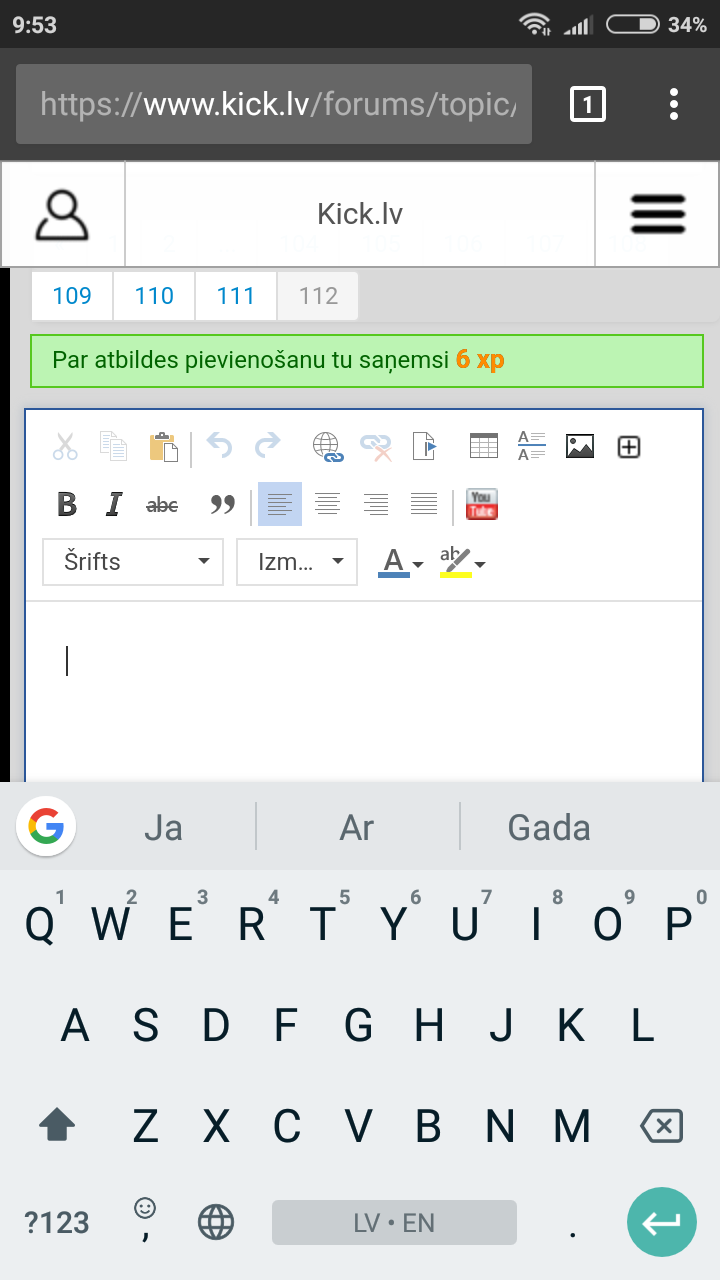Screen dimensions: 720x1280
Task: Insert a block quote
Action: pos(222,504)
